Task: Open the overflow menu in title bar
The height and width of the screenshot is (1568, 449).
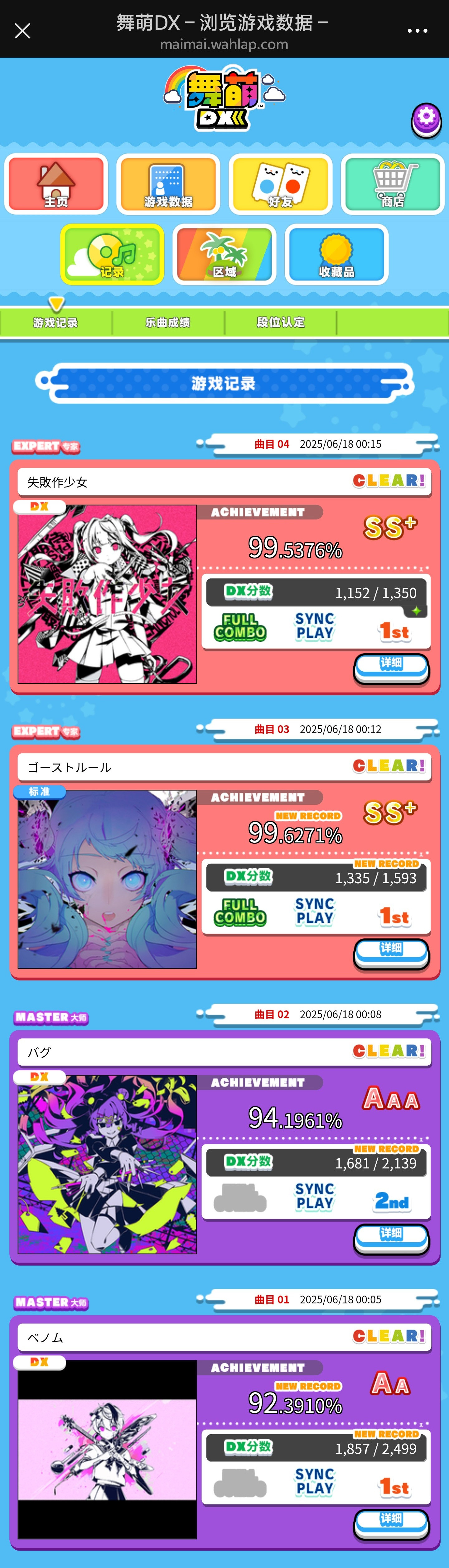Action: pyautogui.click(x=417, y=31)
